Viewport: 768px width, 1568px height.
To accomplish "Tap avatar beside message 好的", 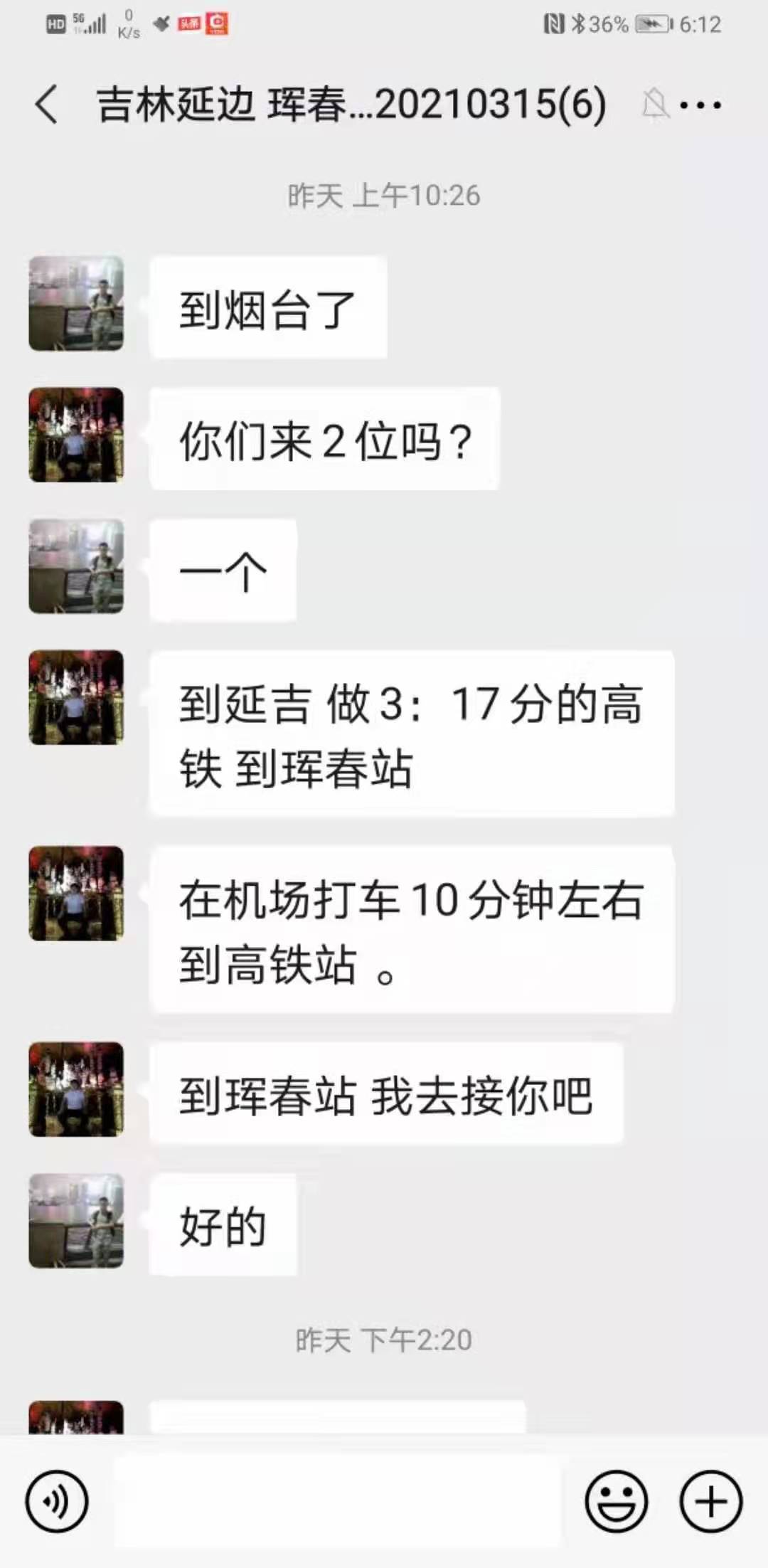I will pyautogui.click(x=76, y=1221).
